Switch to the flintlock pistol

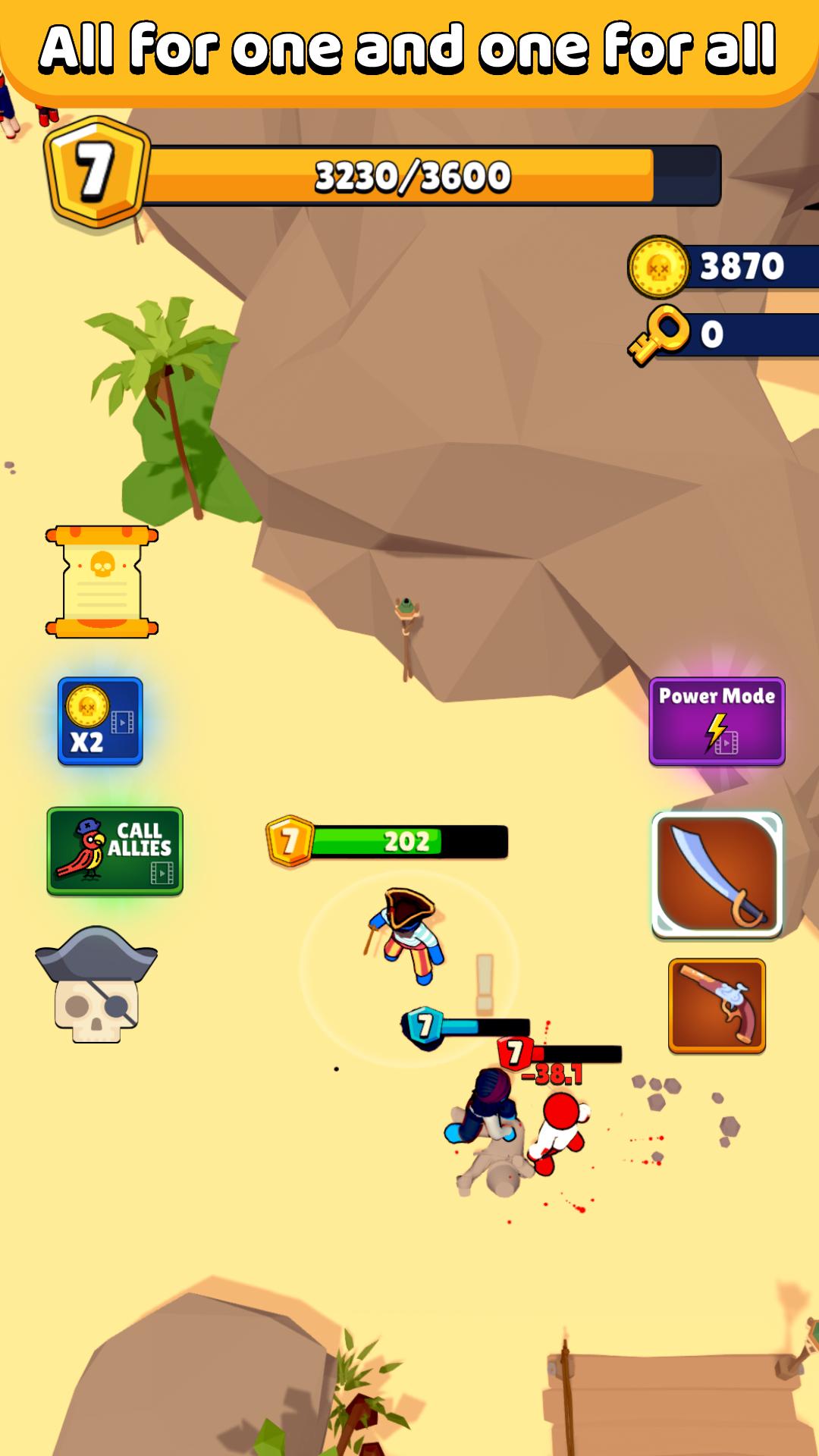717,1006
